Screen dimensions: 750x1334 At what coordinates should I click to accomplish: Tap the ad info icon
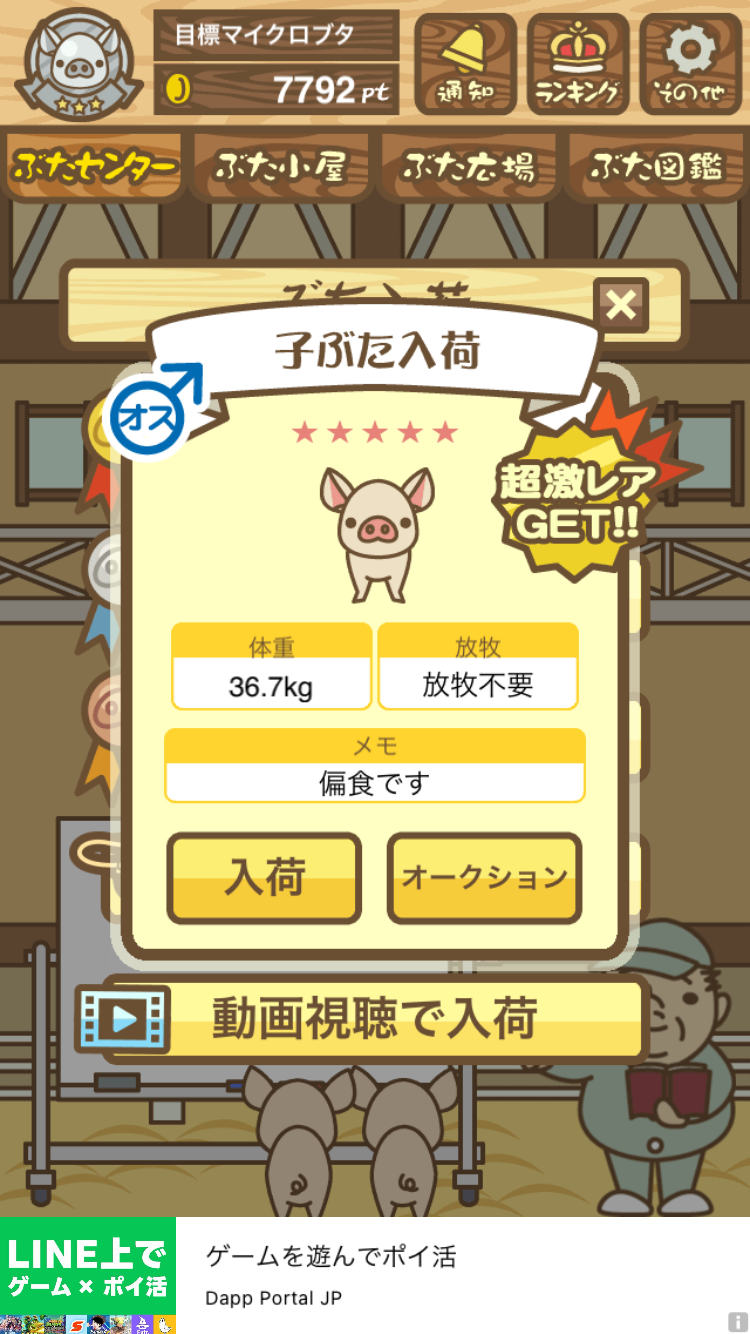point(738,1322)
